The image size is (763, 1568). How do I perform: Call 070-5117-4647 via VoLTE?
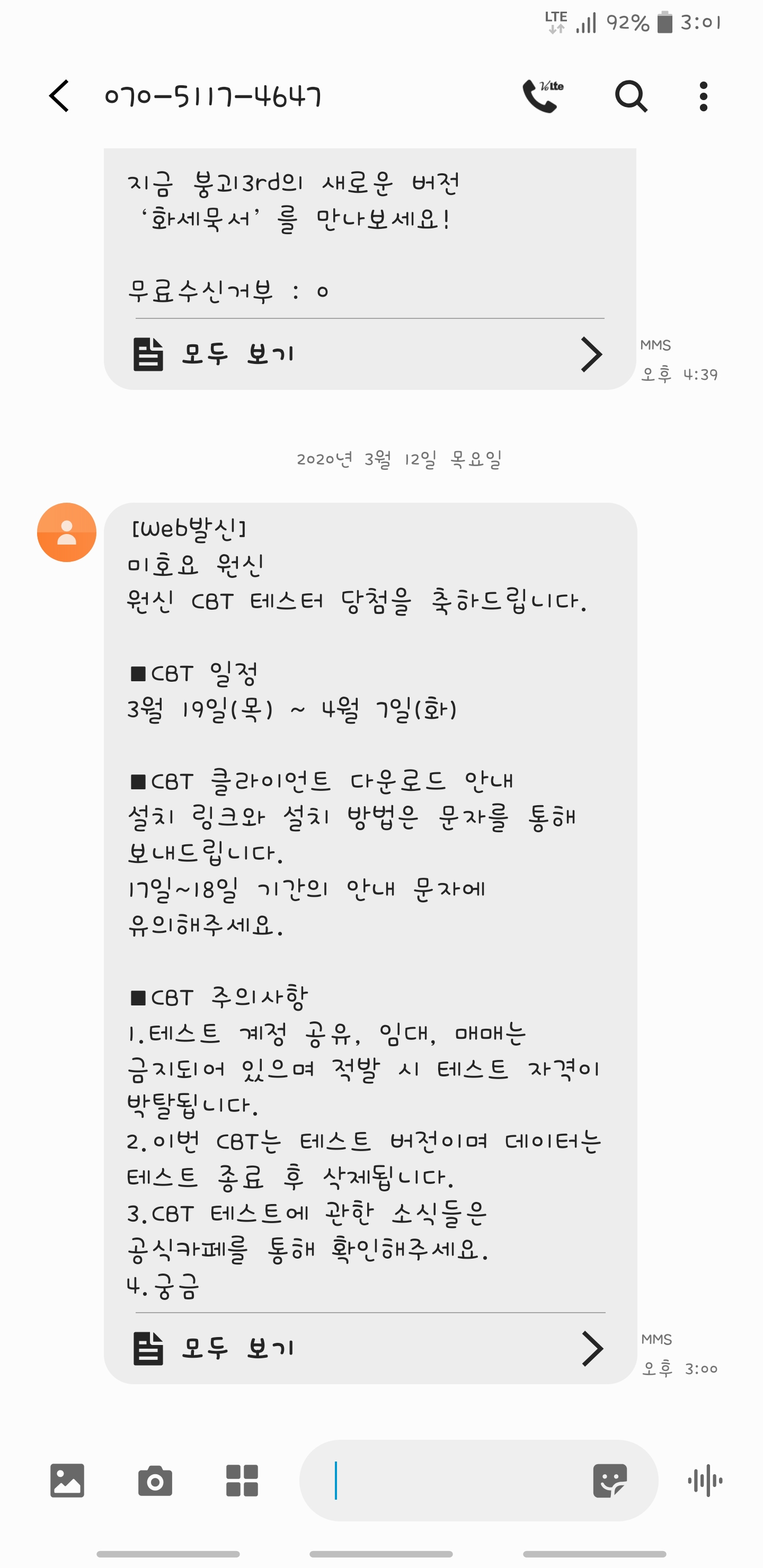click(x=542, y=96)
